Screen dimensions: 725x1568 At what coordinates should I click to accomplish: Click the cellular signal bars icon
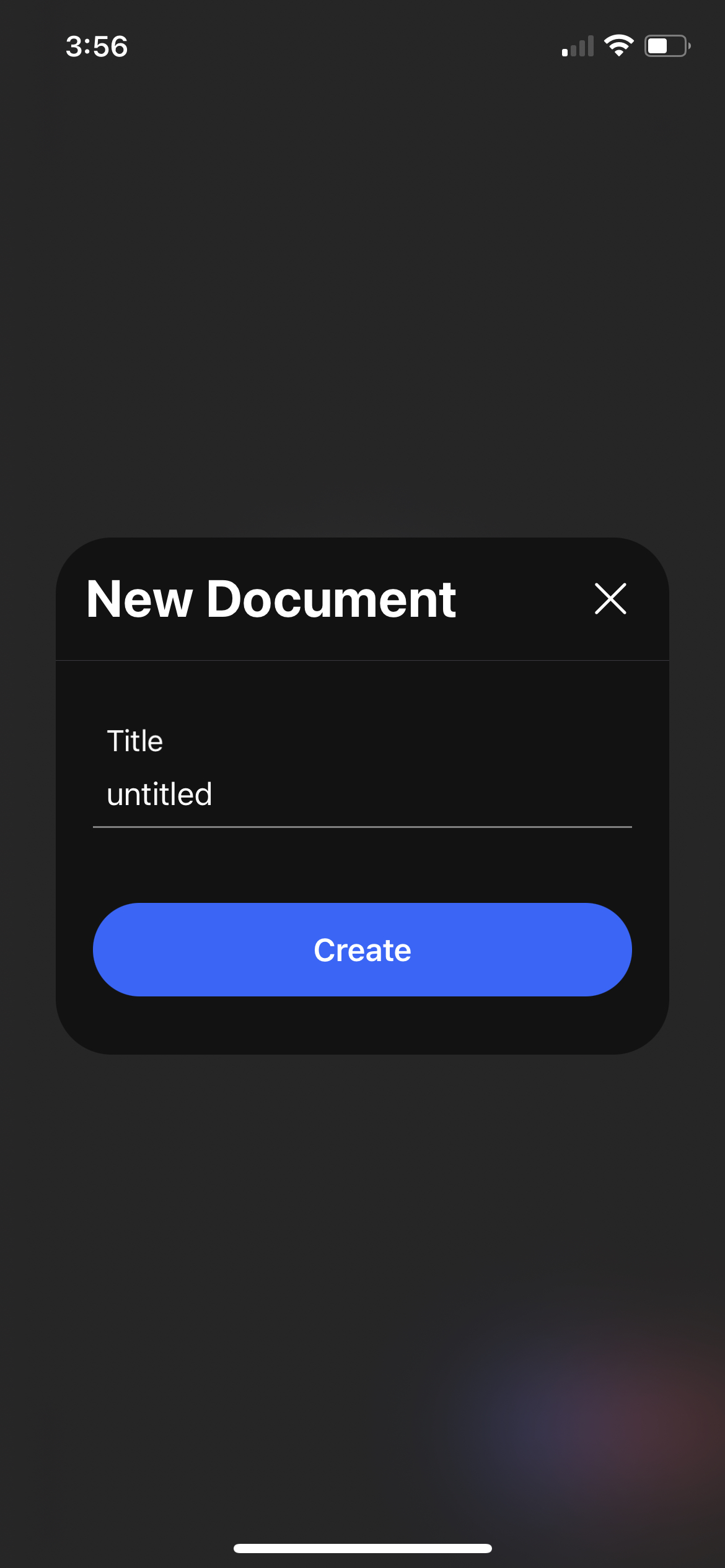pos(578,45)
